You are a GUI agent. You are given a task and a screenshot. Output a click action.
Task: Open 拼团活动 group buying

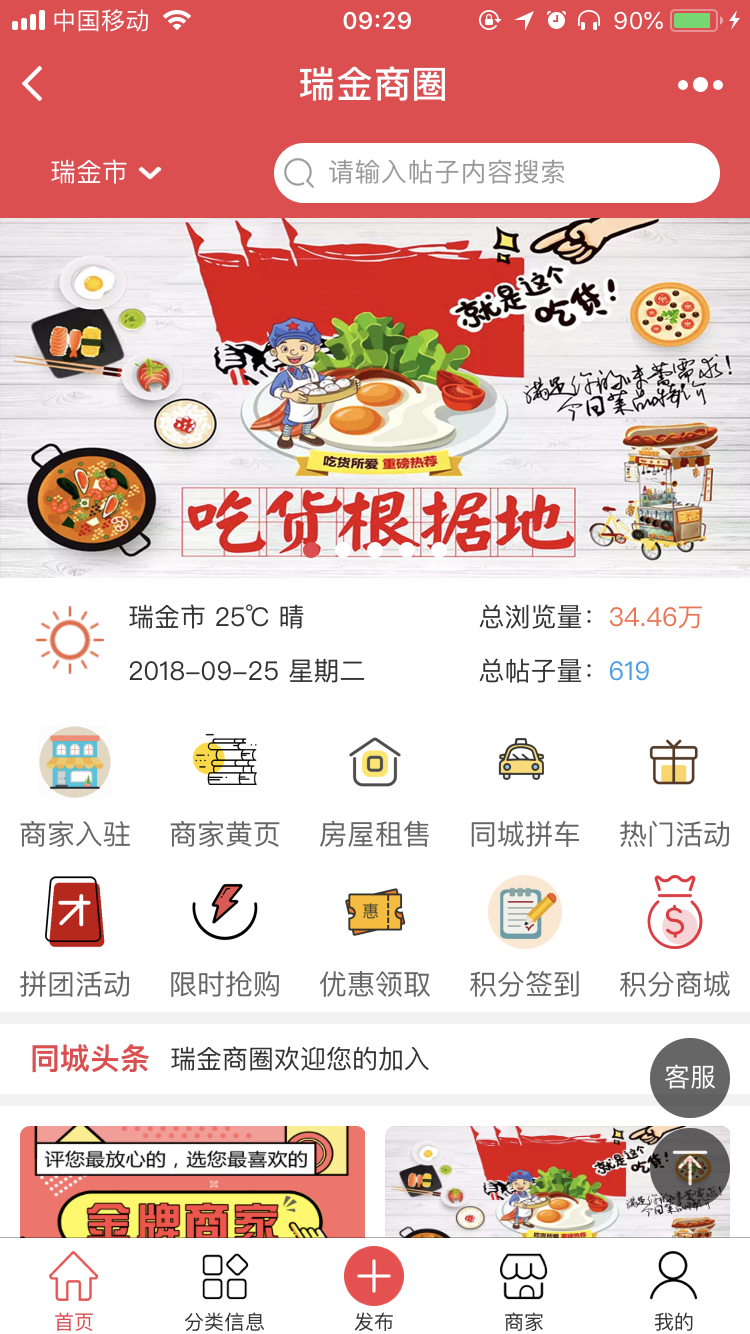(x=75, y=937)
